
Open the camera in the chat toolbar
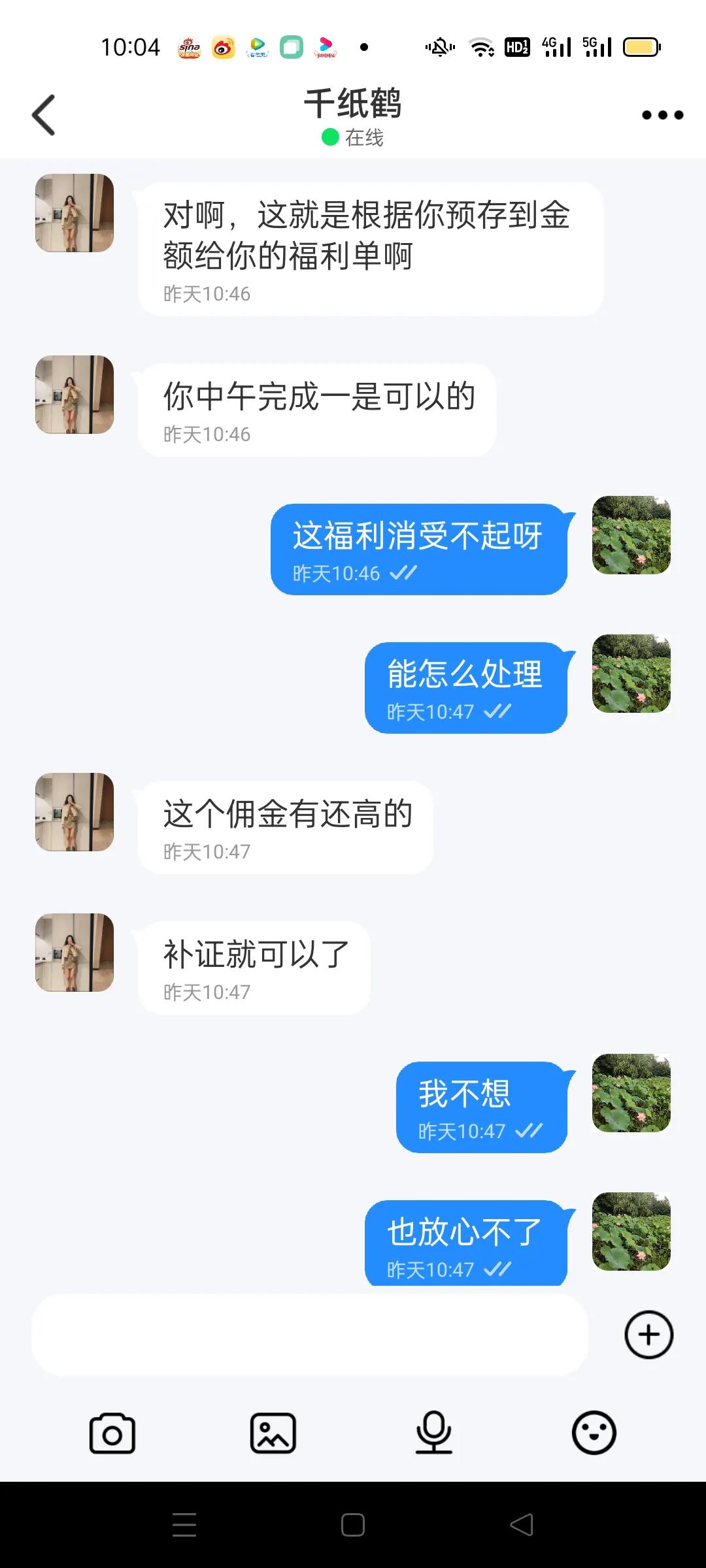click(112, 1433)
